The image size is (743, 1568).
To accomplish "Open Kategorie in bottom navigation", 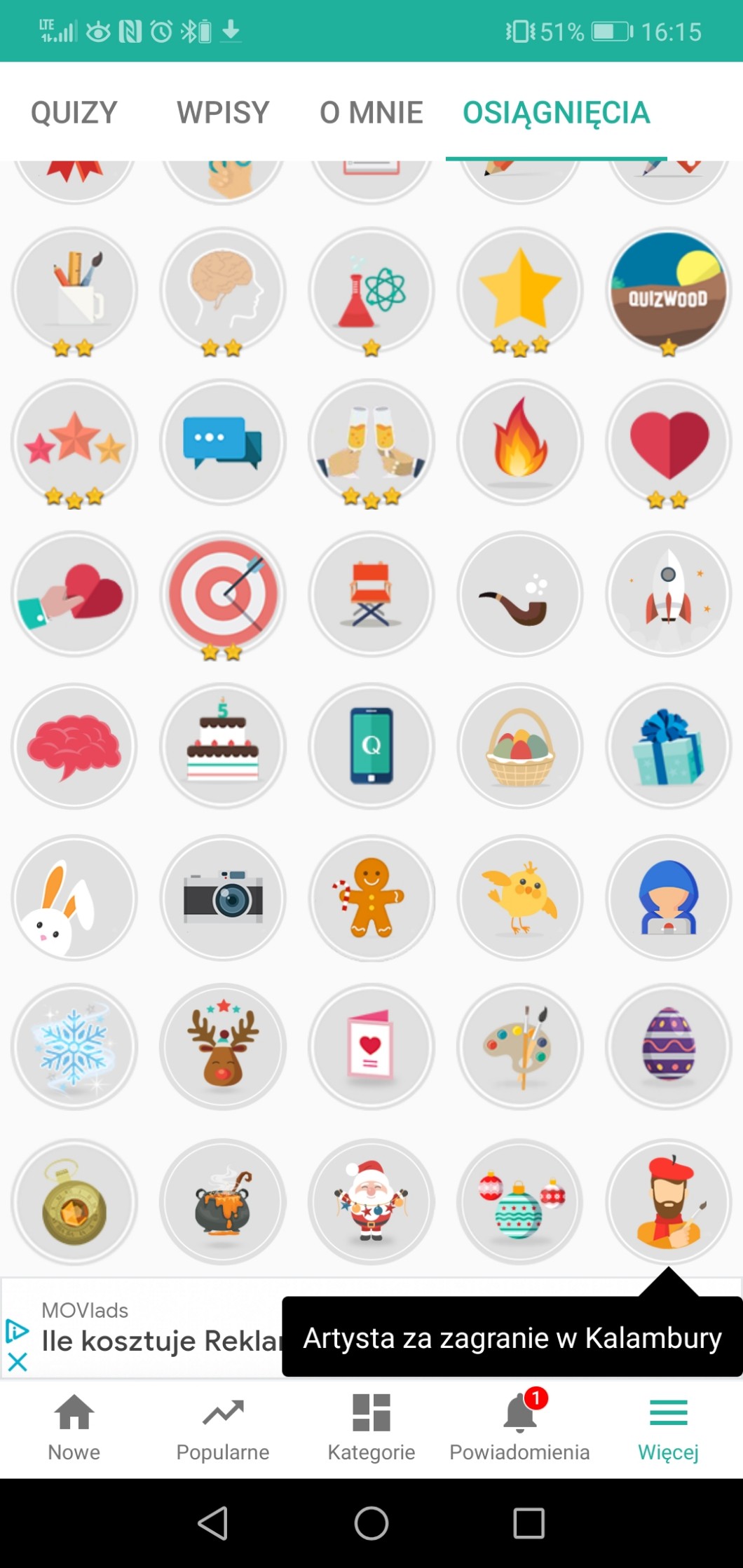I will pyautogui.click(x=371, y=1427).
